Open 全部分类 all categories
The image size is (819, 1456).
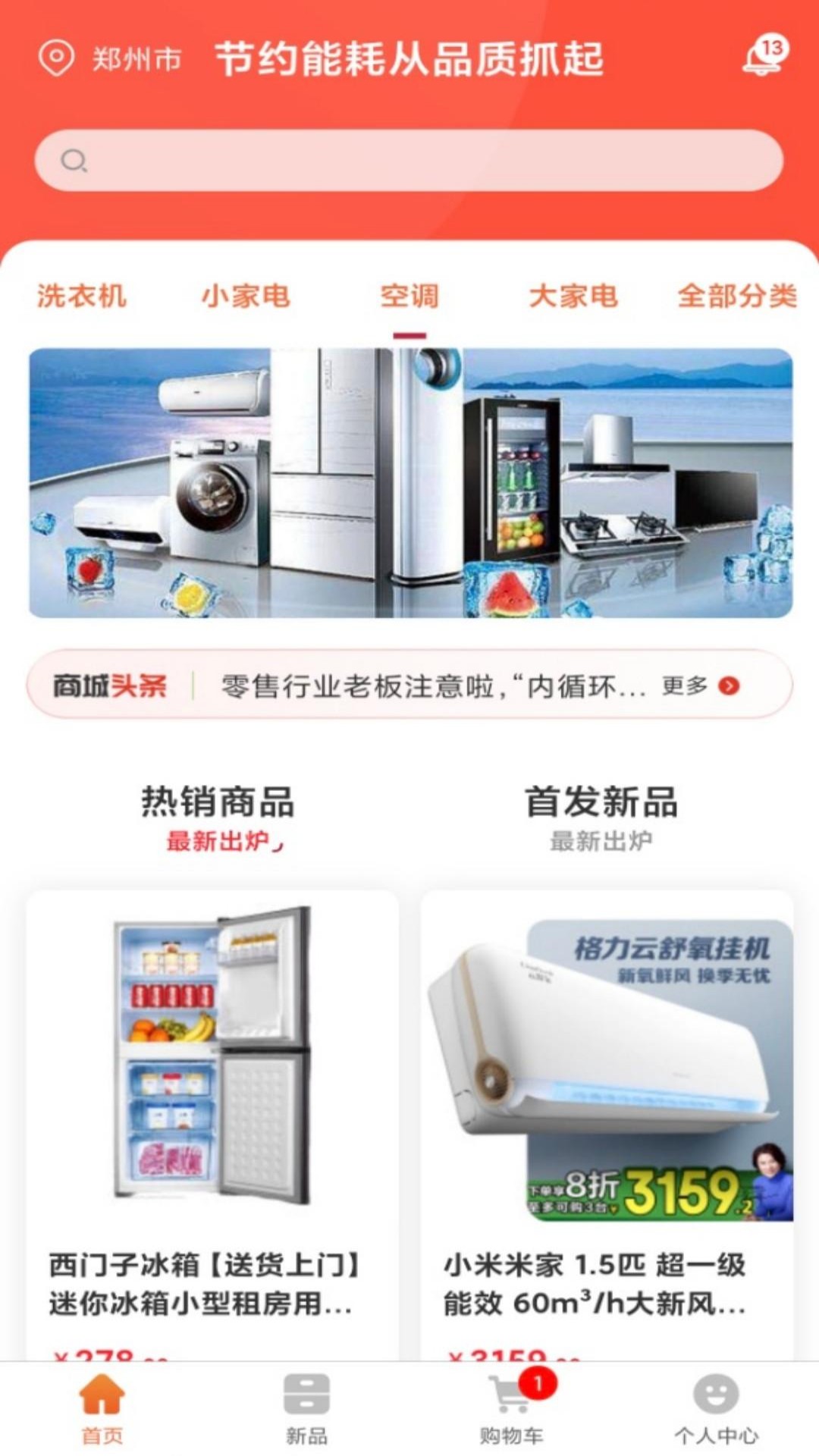(736, 296)
